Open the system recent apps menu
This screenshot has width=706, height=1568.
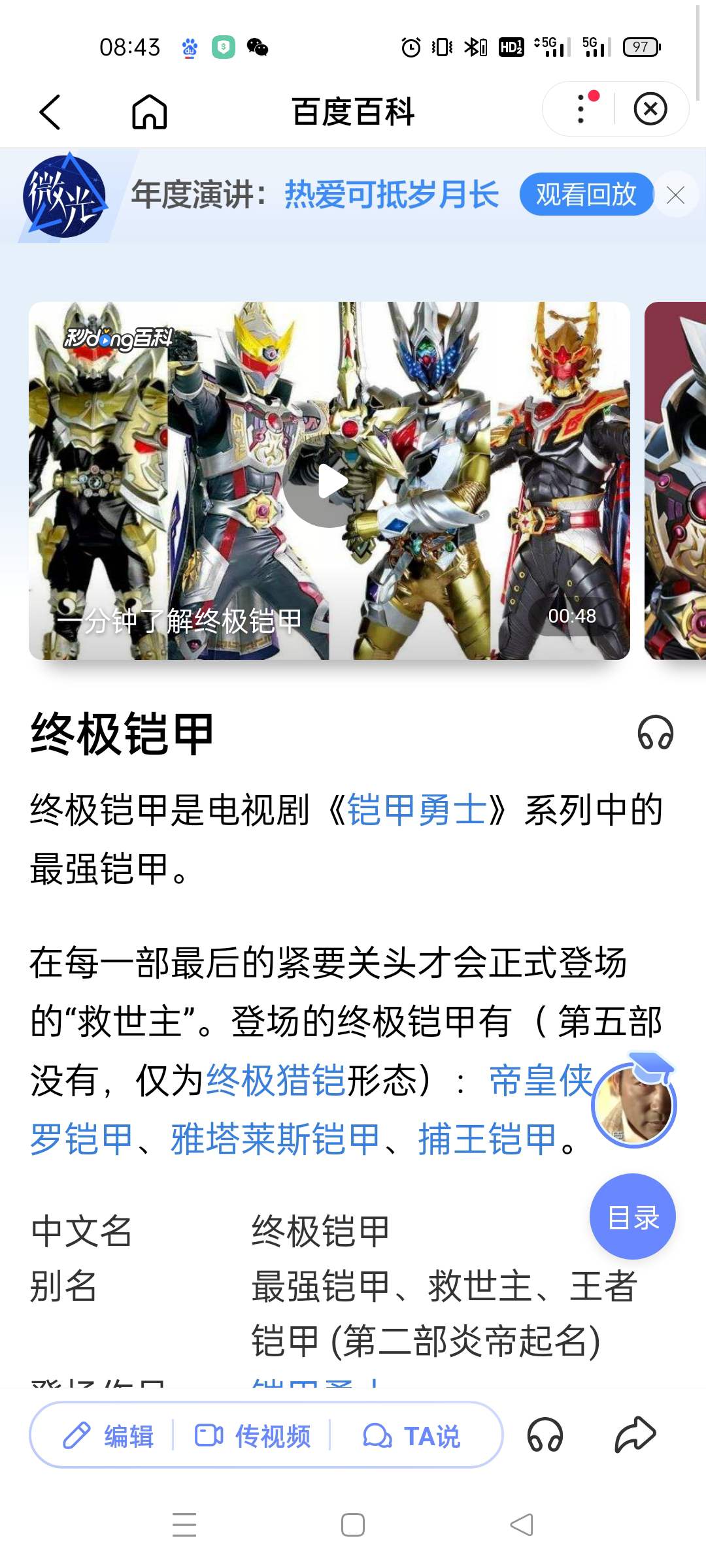(184, 1525)
